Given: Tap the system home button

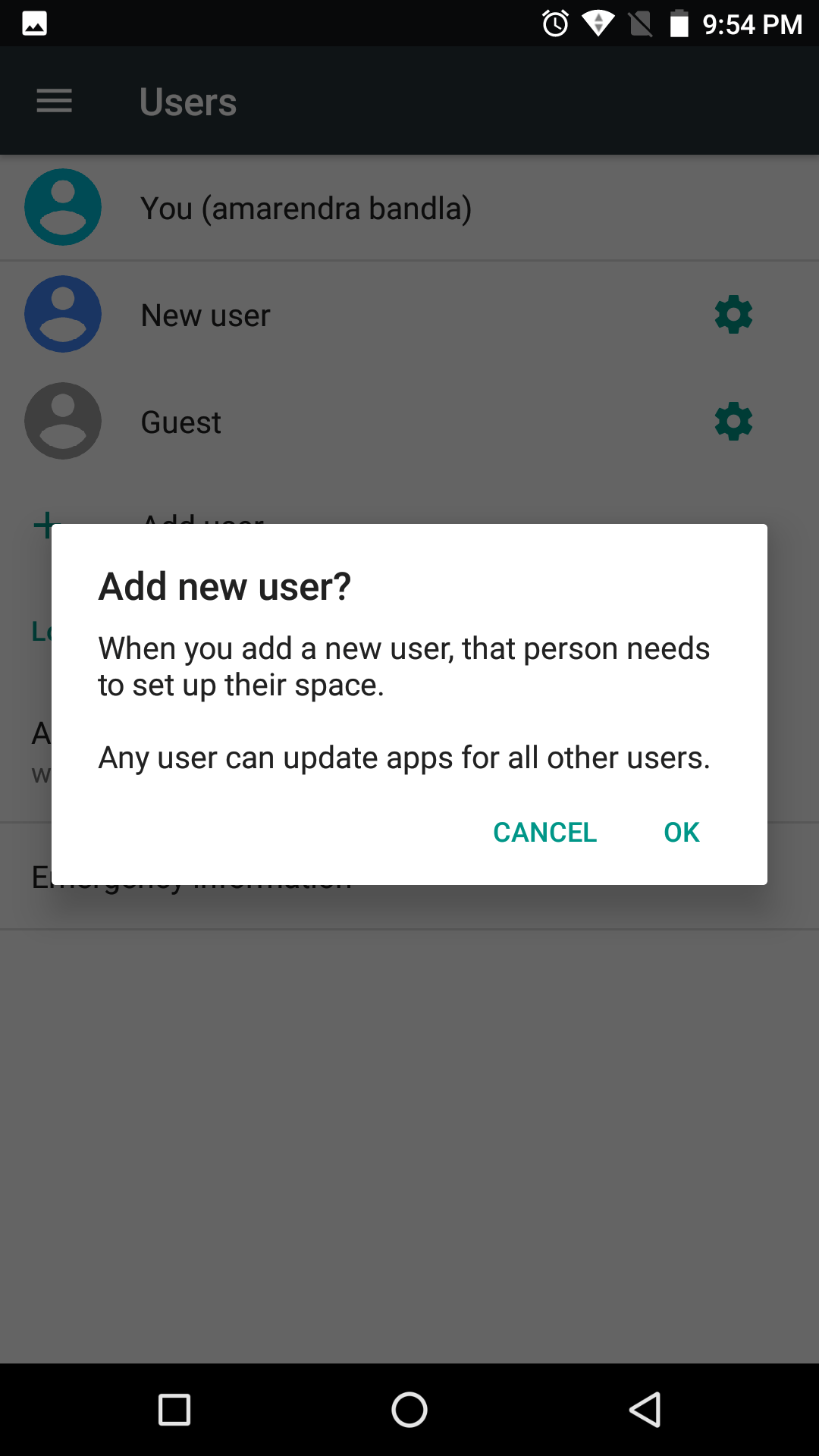Looking at the screenshot, I should [409, 1410].
